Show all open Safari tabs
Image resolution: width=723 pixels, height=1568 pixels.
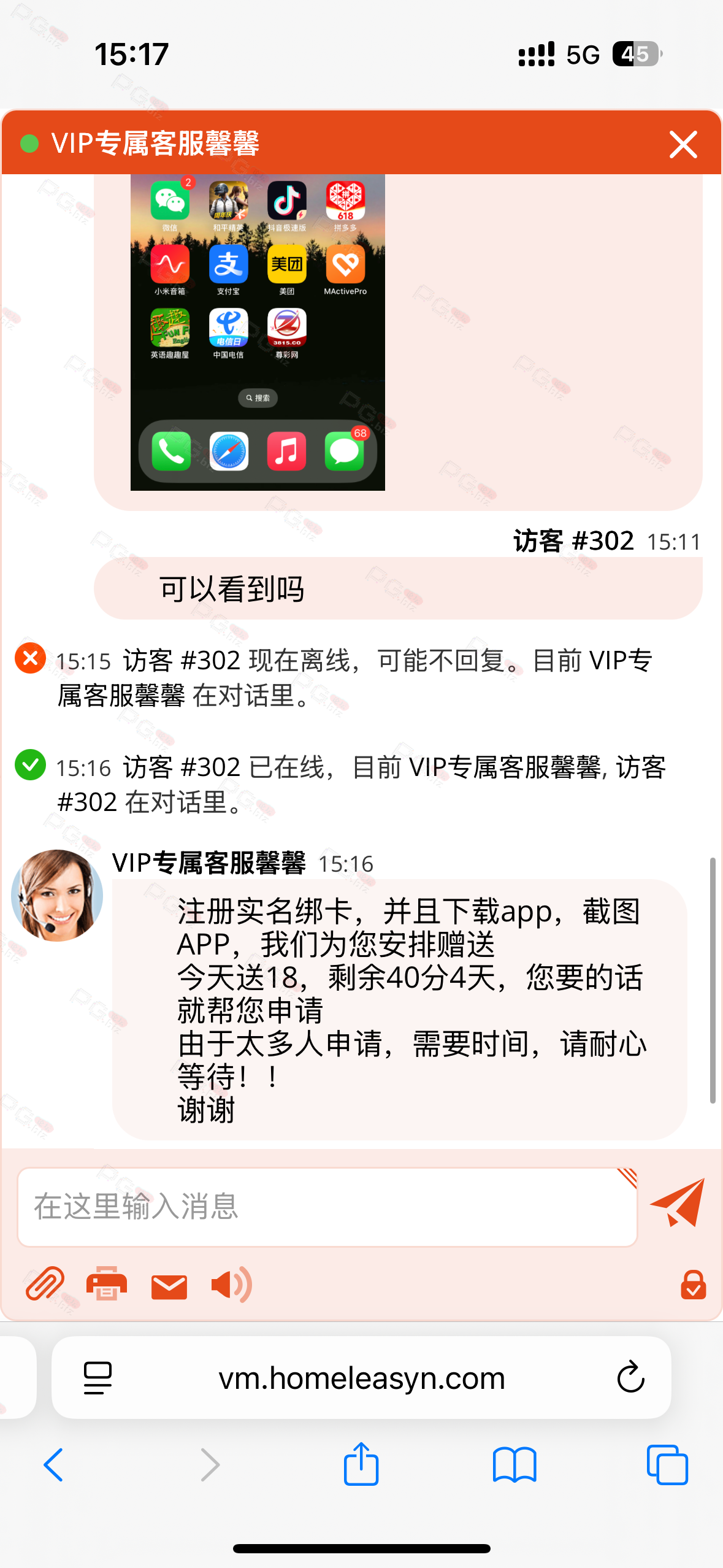point(667,1465)
